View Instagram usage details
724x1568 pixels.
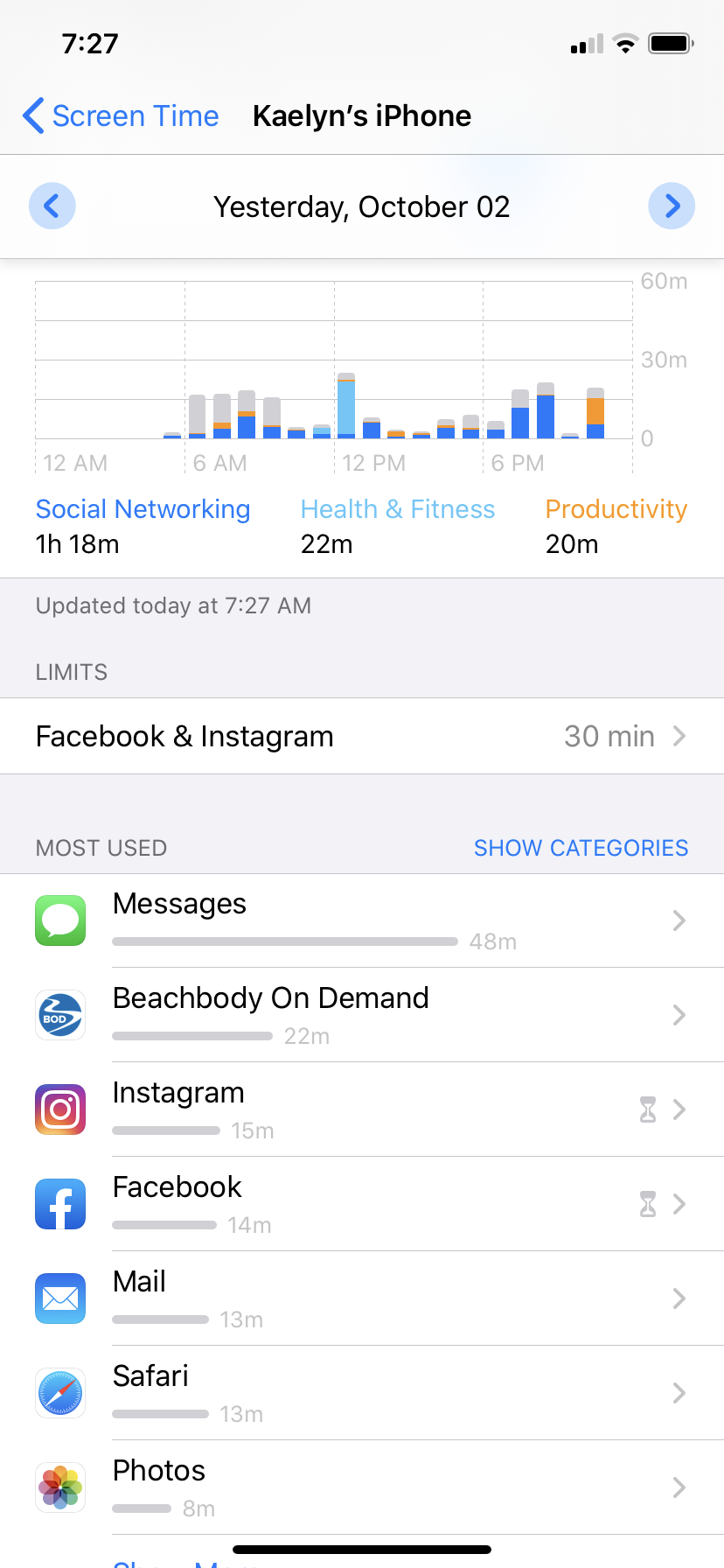[x=362, y=1109]
